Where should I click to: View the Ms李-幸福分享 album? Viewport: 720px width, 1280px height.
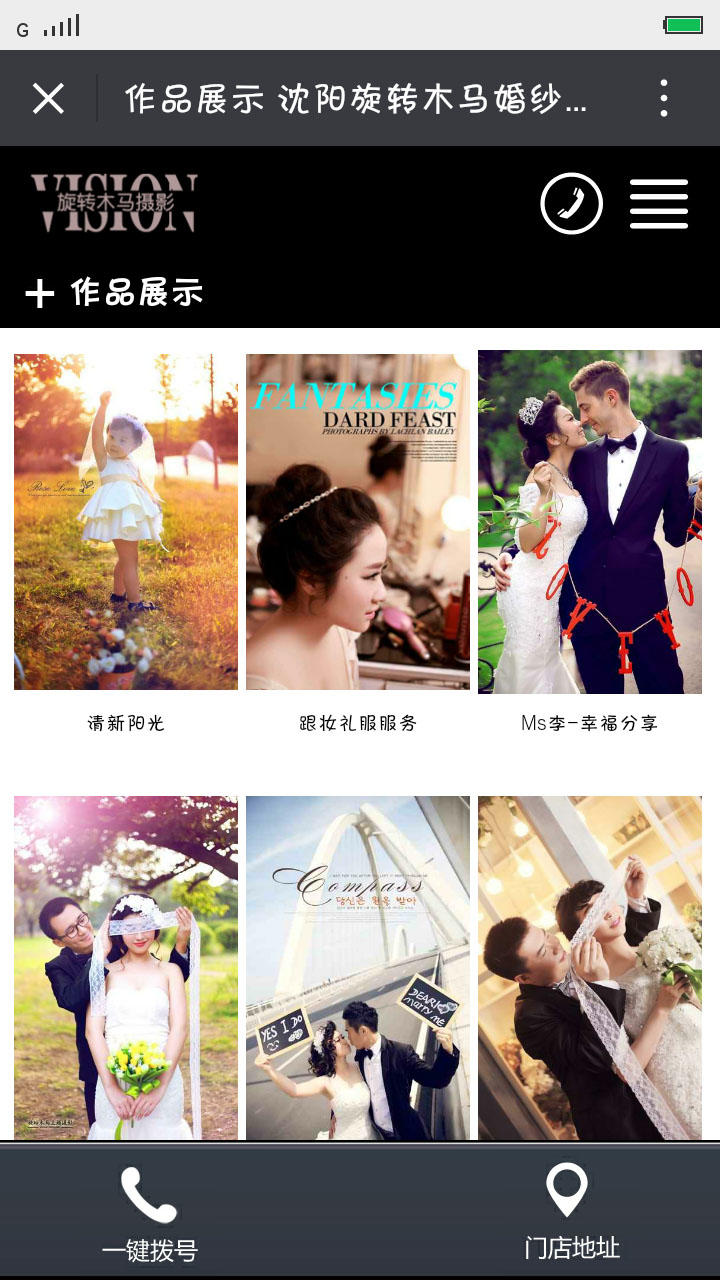coord(590,522)
